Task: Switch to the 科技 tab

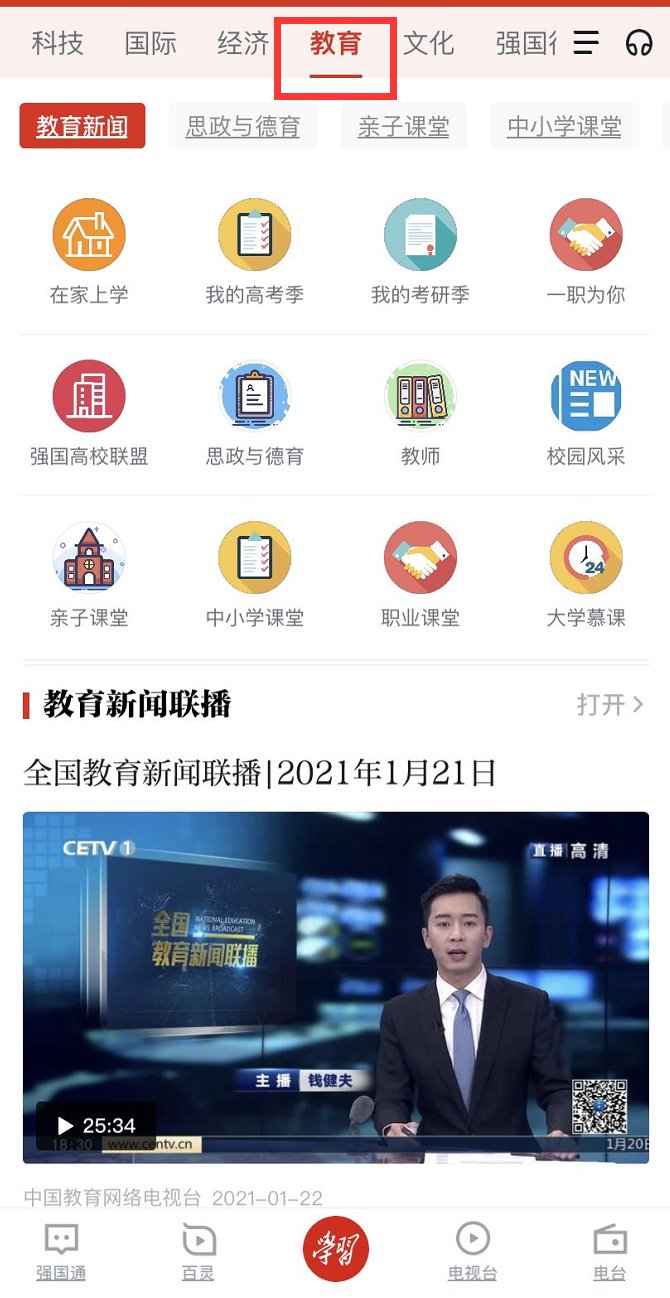Action: click(x=57, y=43)
